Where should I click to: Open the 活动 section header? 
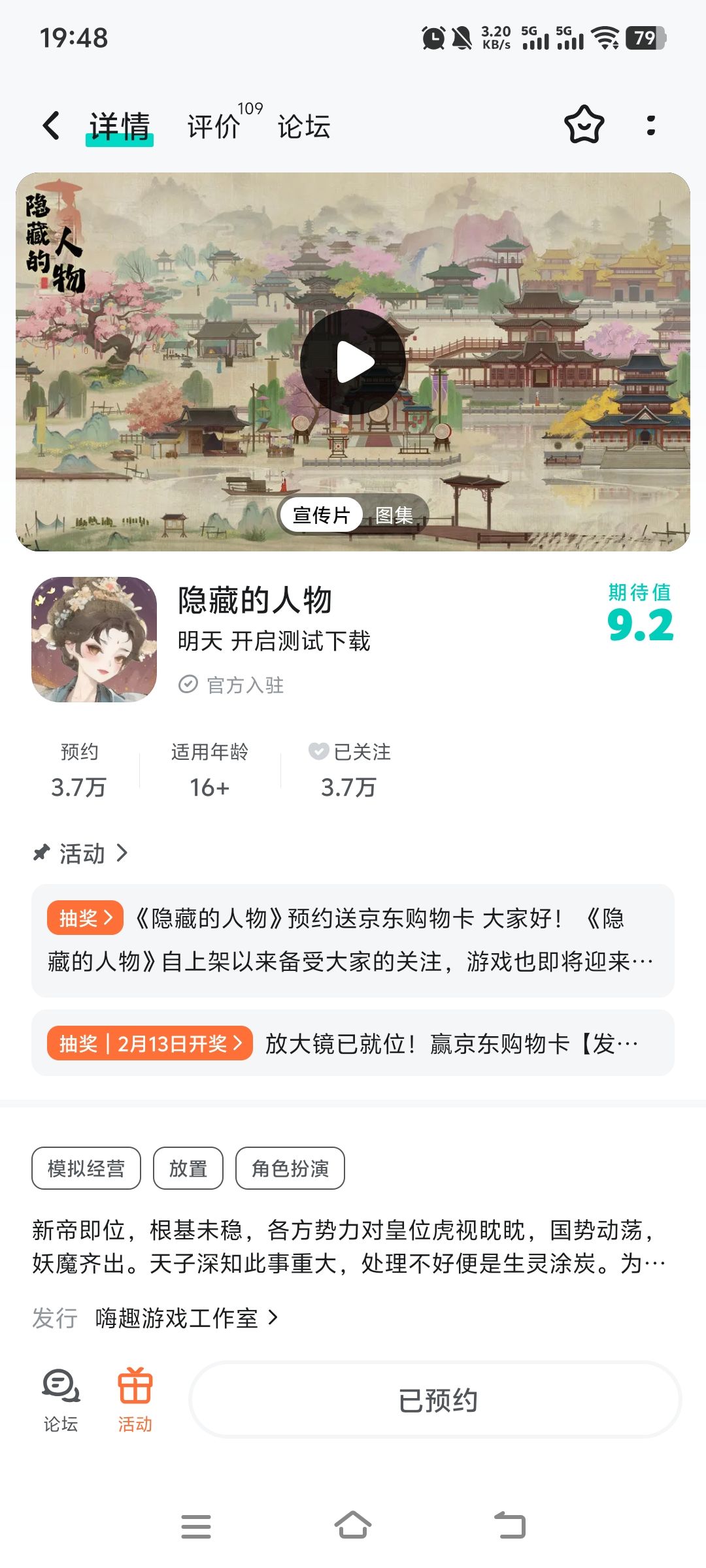(80, 853)
